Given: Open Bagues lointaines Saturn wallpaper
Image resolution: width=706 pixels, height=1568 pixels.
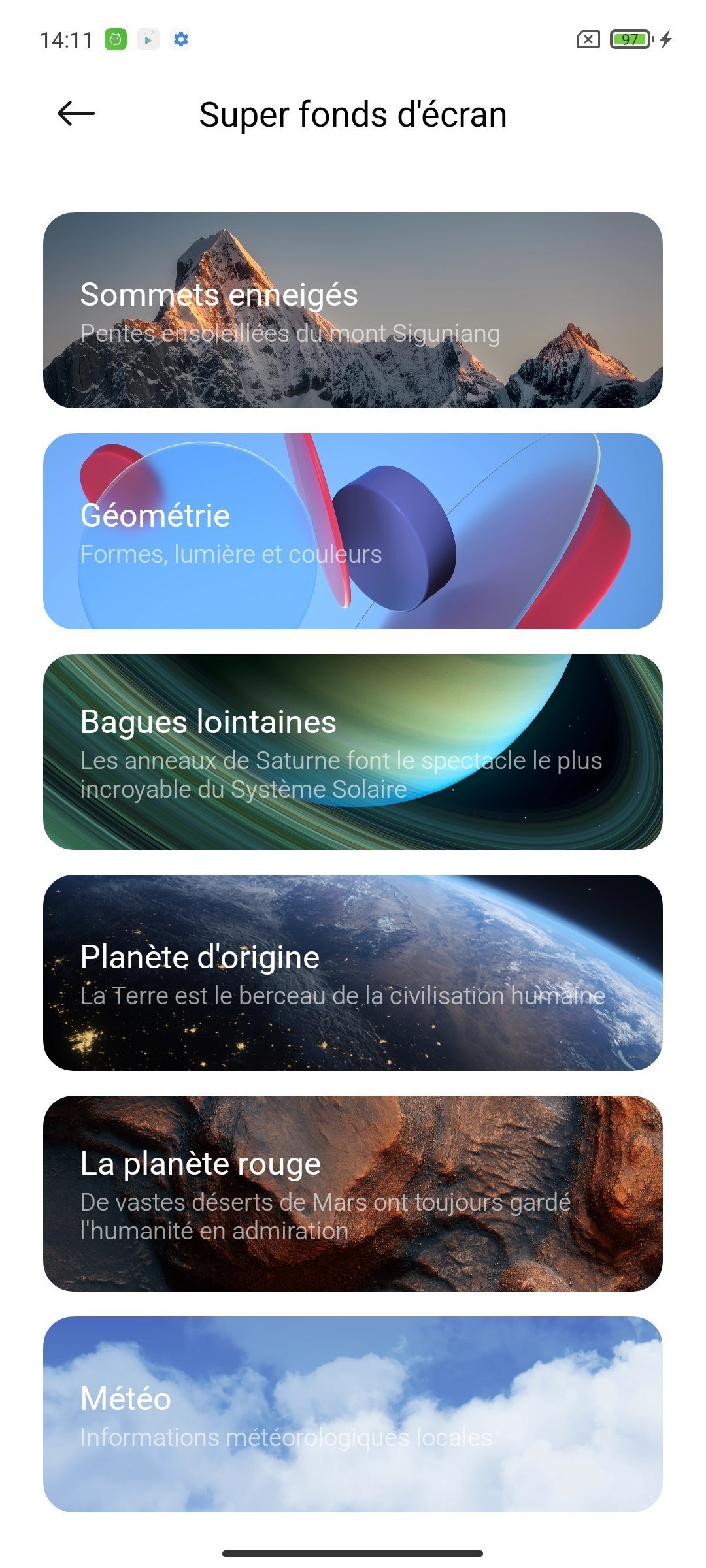Looking at the screenshot, I should coord(353,751).
